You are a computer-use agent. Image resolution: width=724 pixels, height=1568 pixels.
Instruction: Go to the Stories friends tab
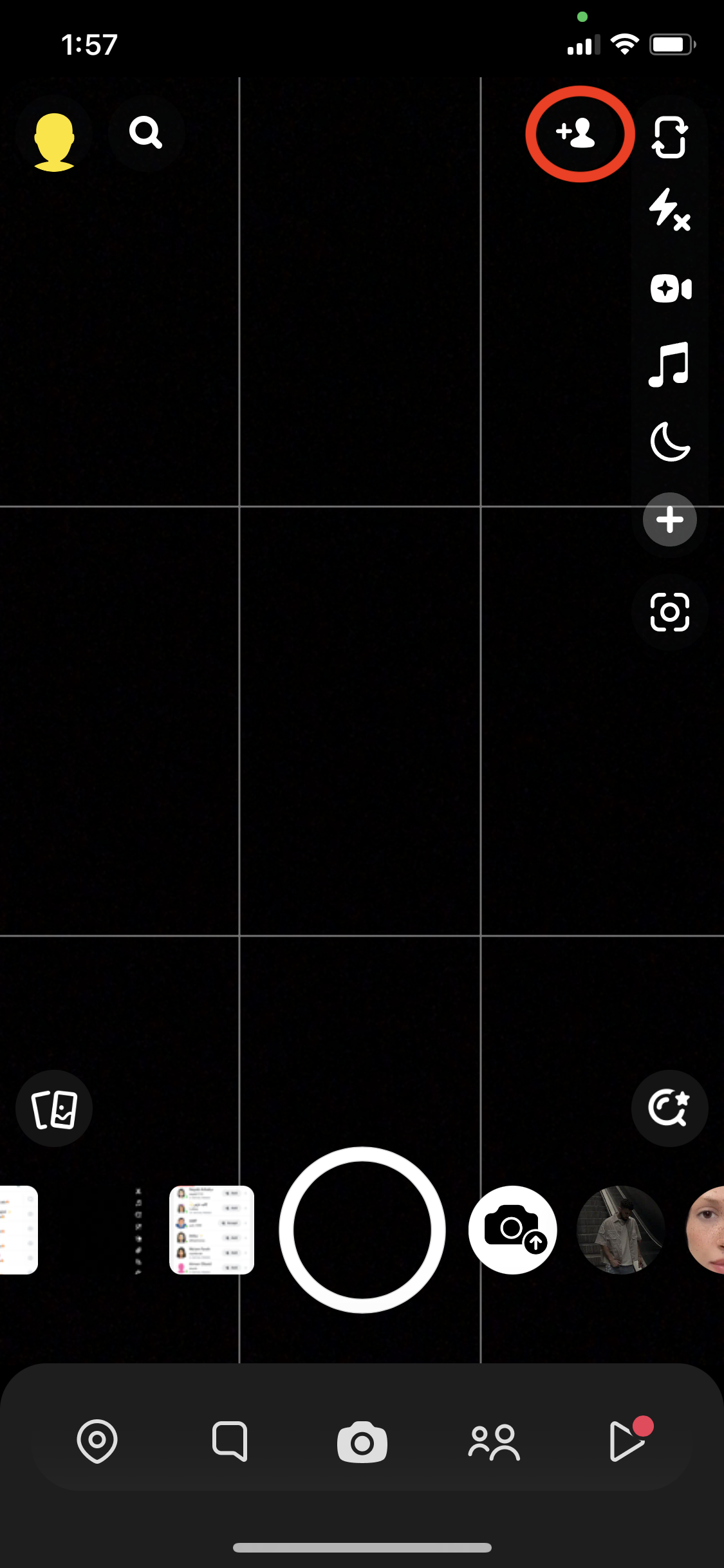[x=494, y=1442]
